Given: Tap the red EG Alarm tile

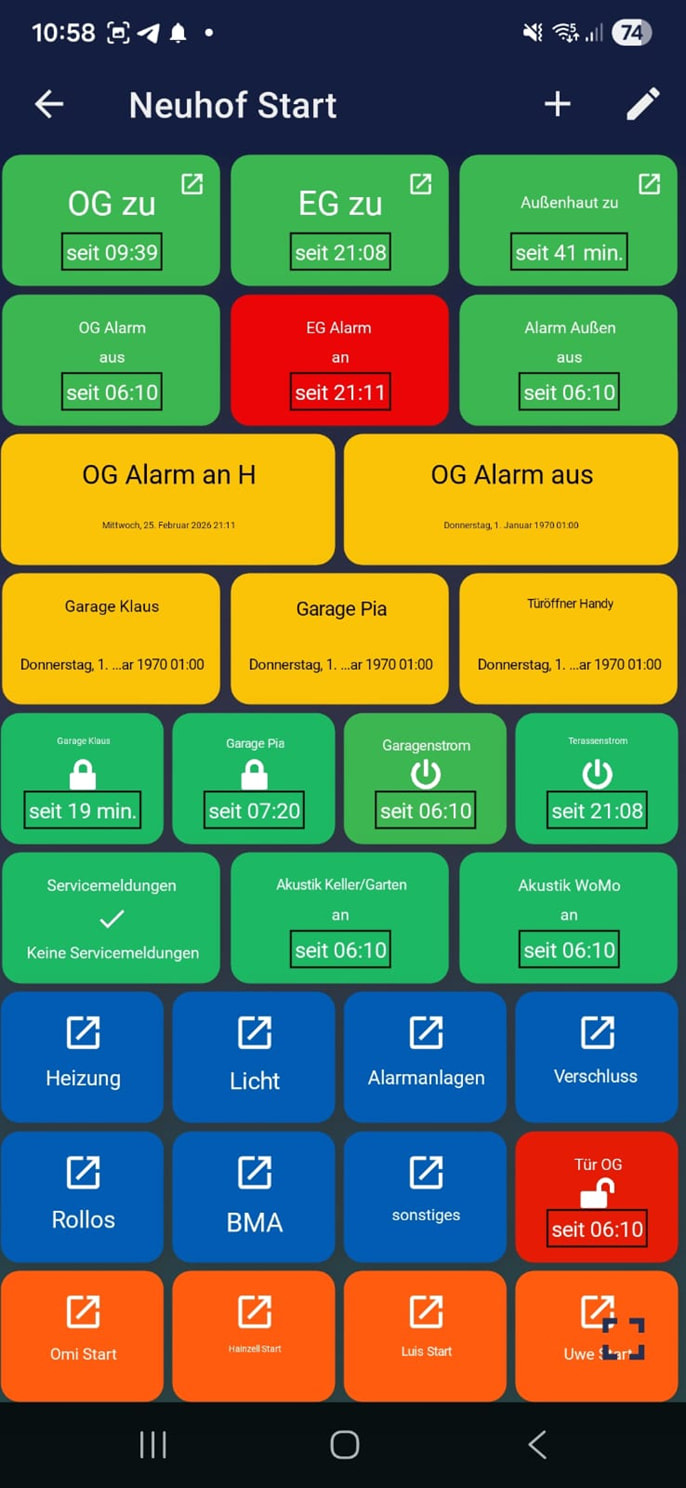Looking at the screenshot, I should pos(339,360).
